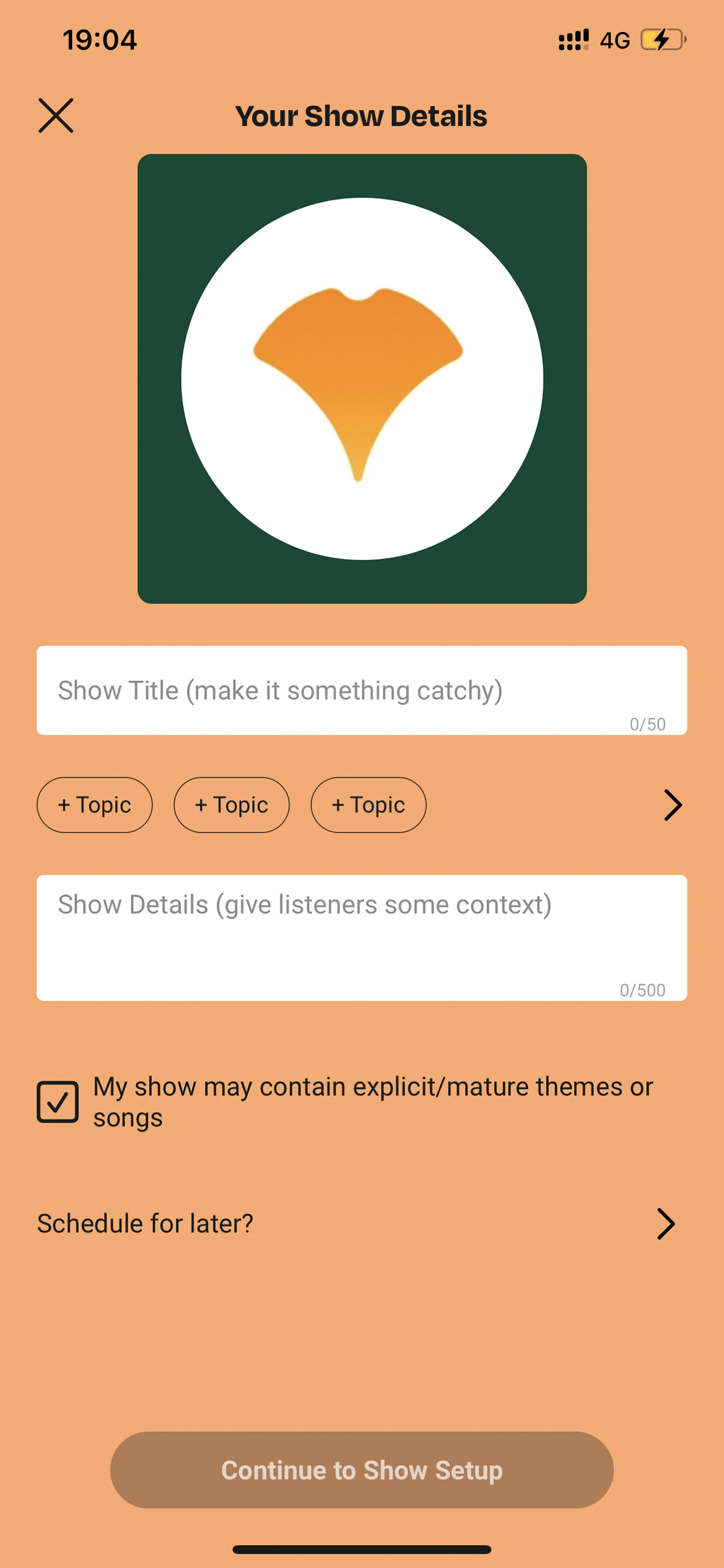
Task: Focus the Show Title text field
Action: [x=362, y=691]
